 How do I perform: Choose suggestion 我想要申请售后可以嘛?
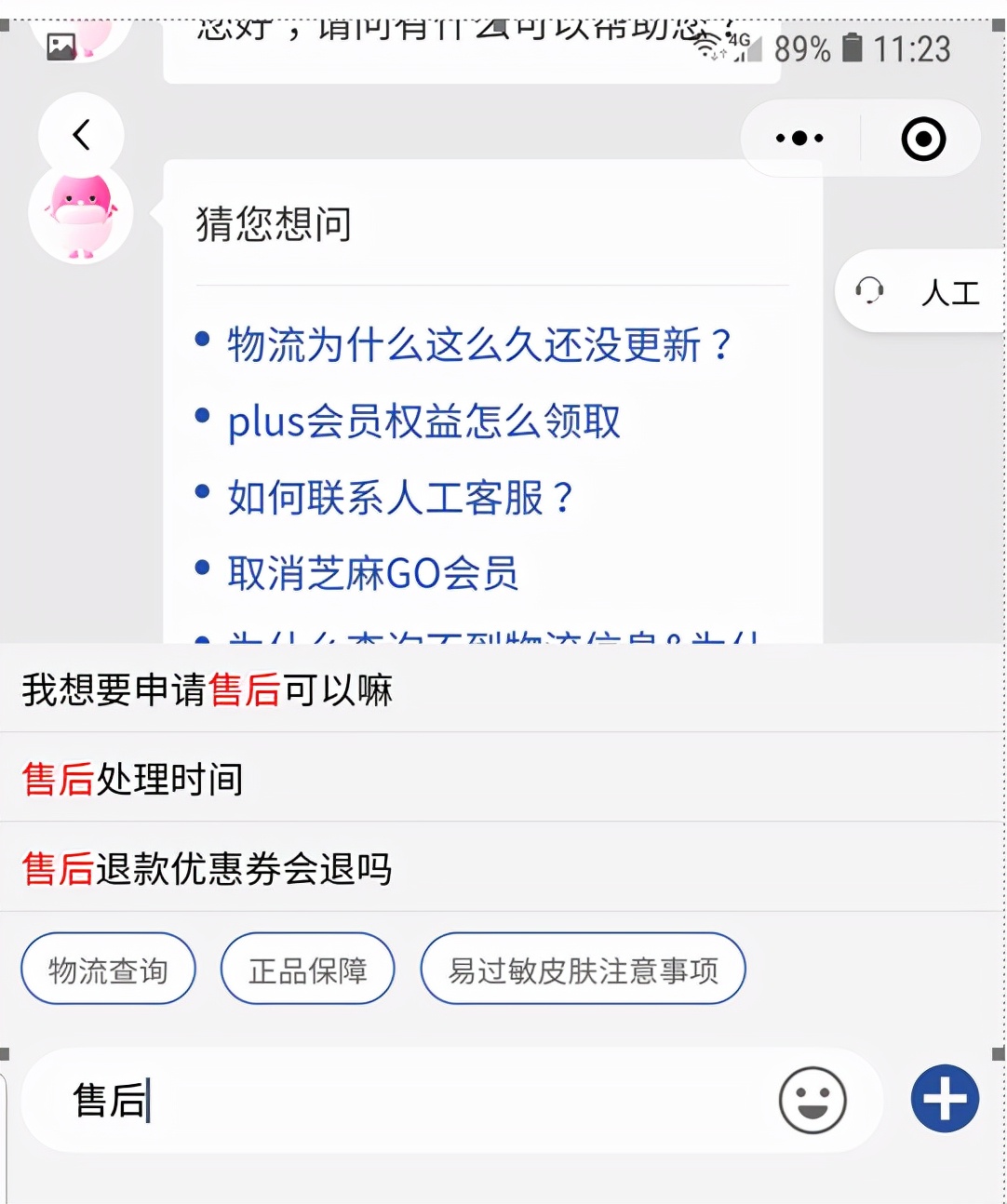(x=209, y=690)
